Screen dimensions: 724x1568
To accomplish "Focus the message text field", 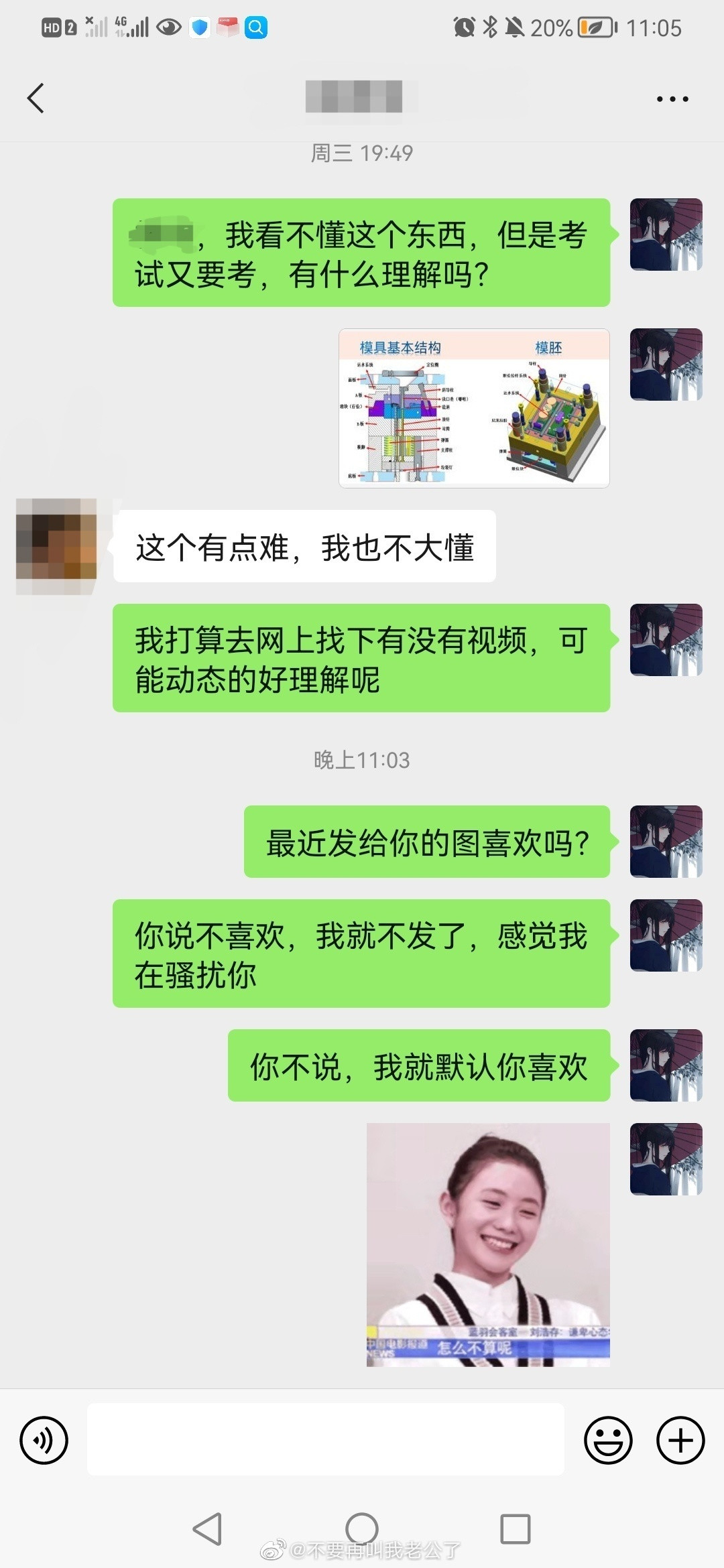I will pos(326,1439).
